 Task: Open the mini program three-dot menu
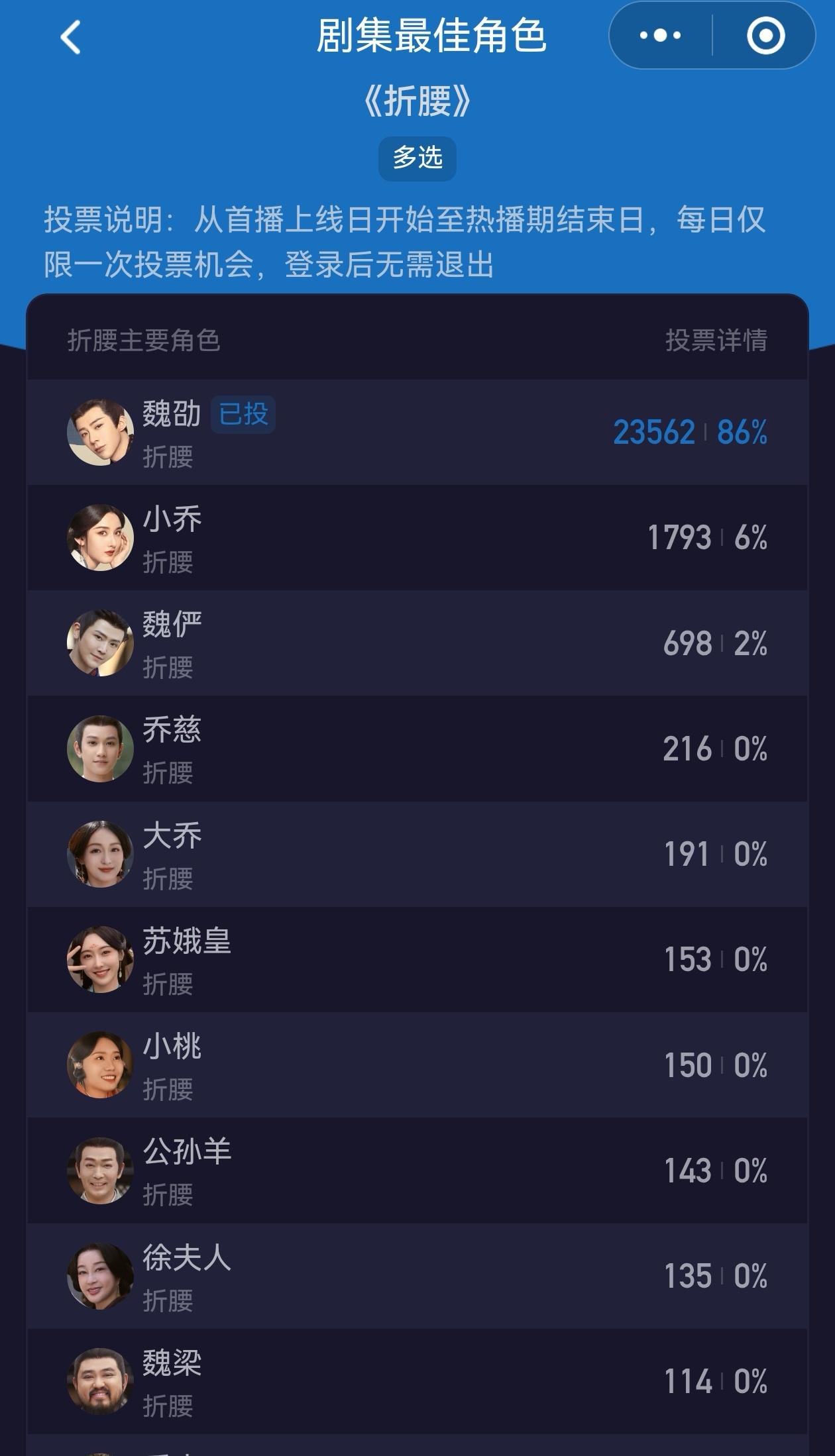point(660,35)
